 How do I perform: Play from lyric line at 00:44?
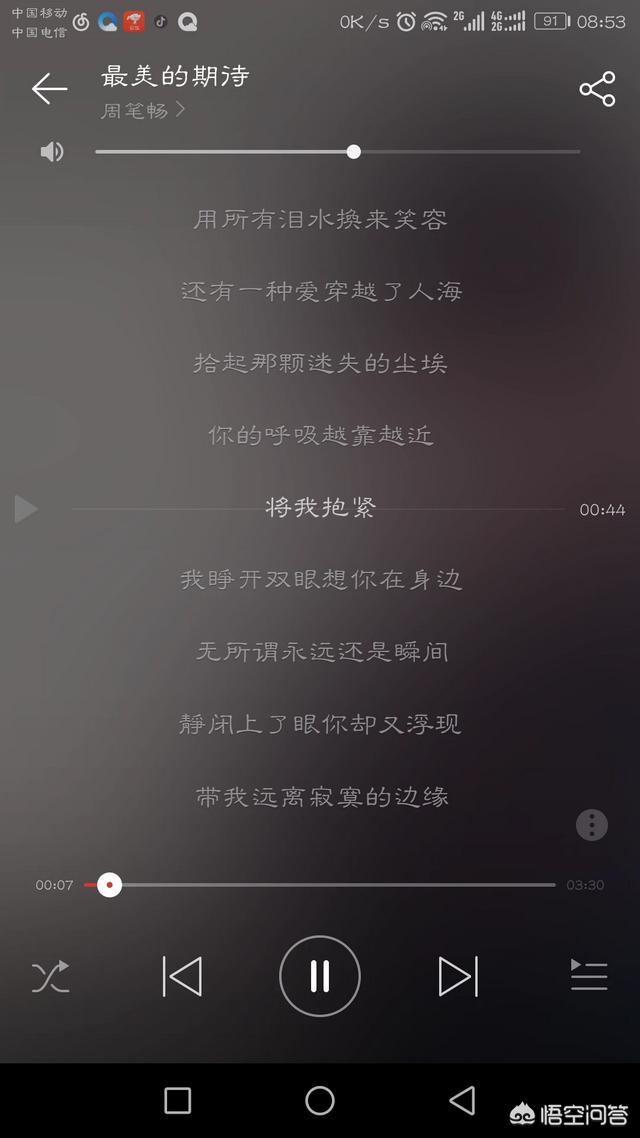point(26,509)
